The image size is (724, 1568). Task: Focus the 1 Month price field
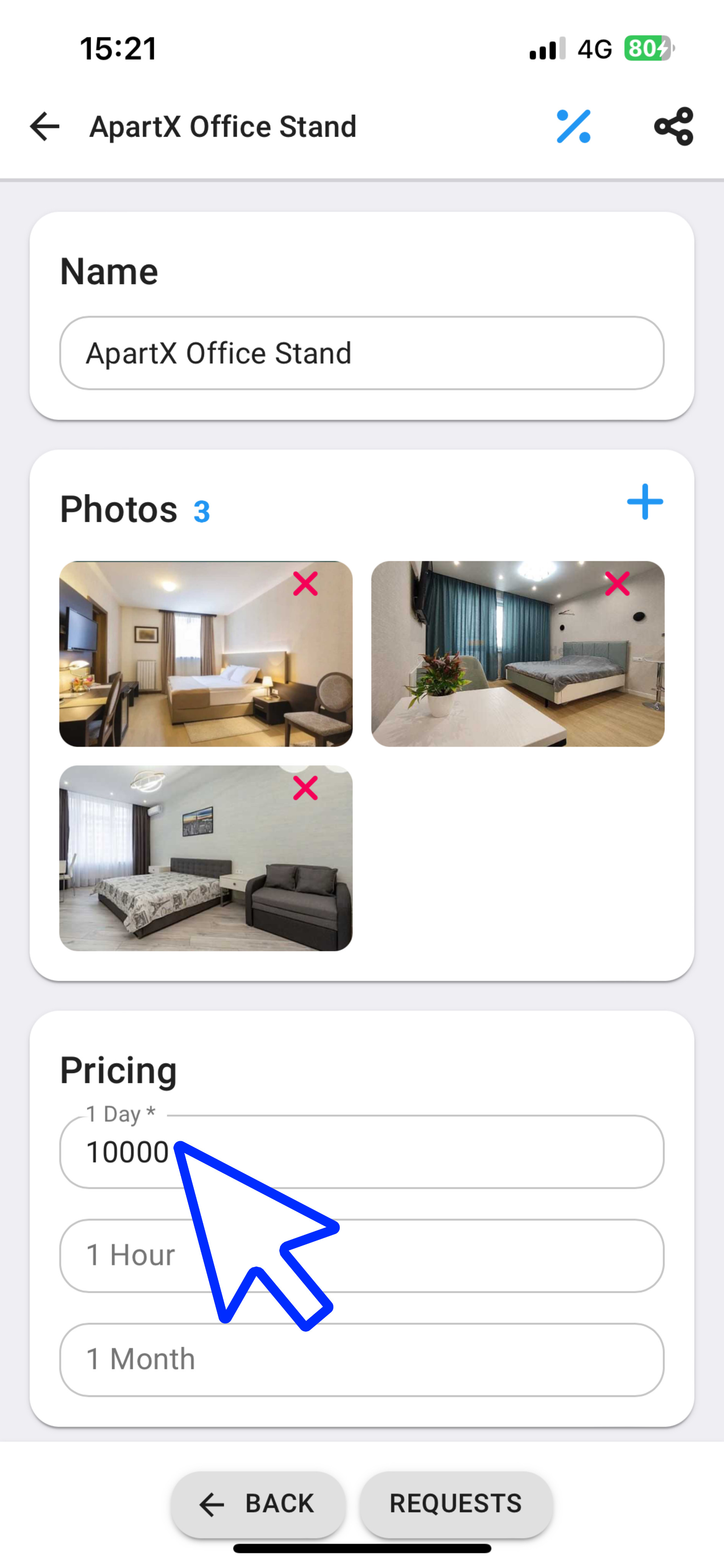tap(362, 1360)
